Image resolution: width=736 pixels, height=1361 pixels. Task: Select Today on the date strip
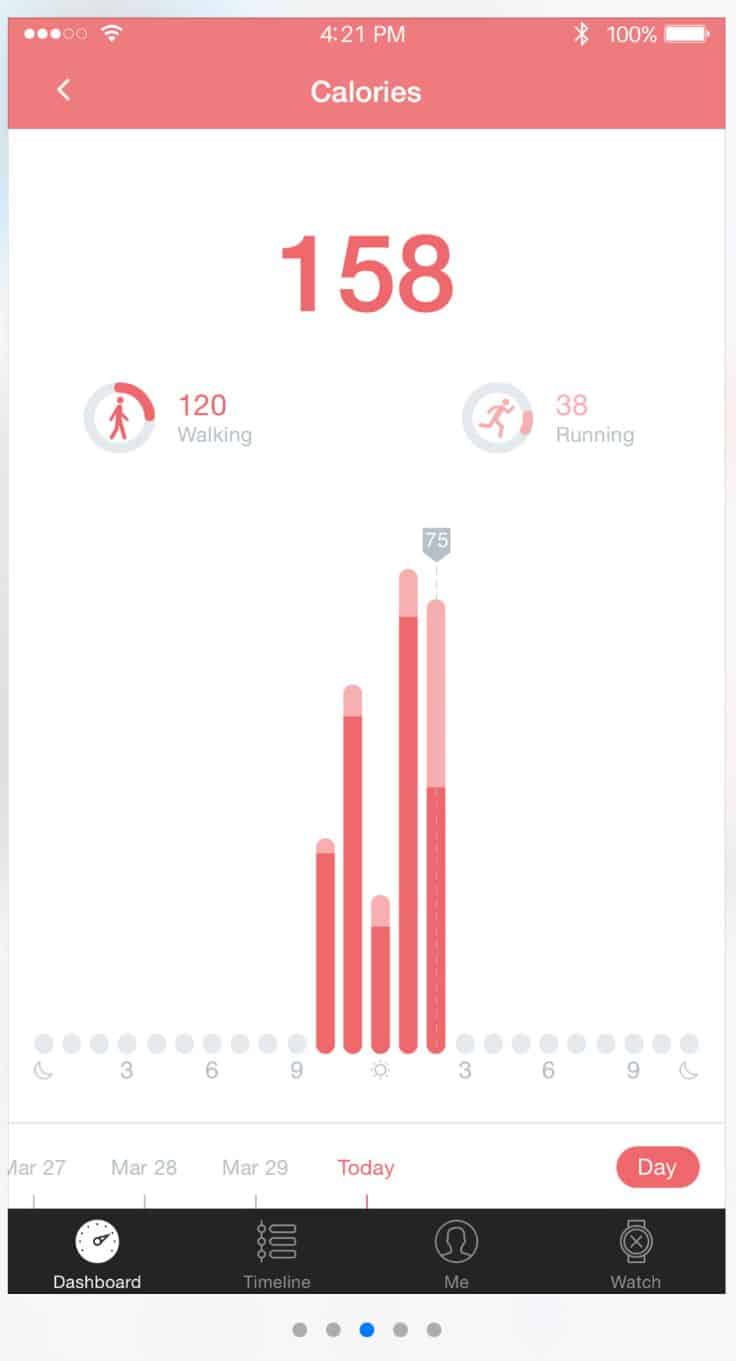pos(366,1167)
